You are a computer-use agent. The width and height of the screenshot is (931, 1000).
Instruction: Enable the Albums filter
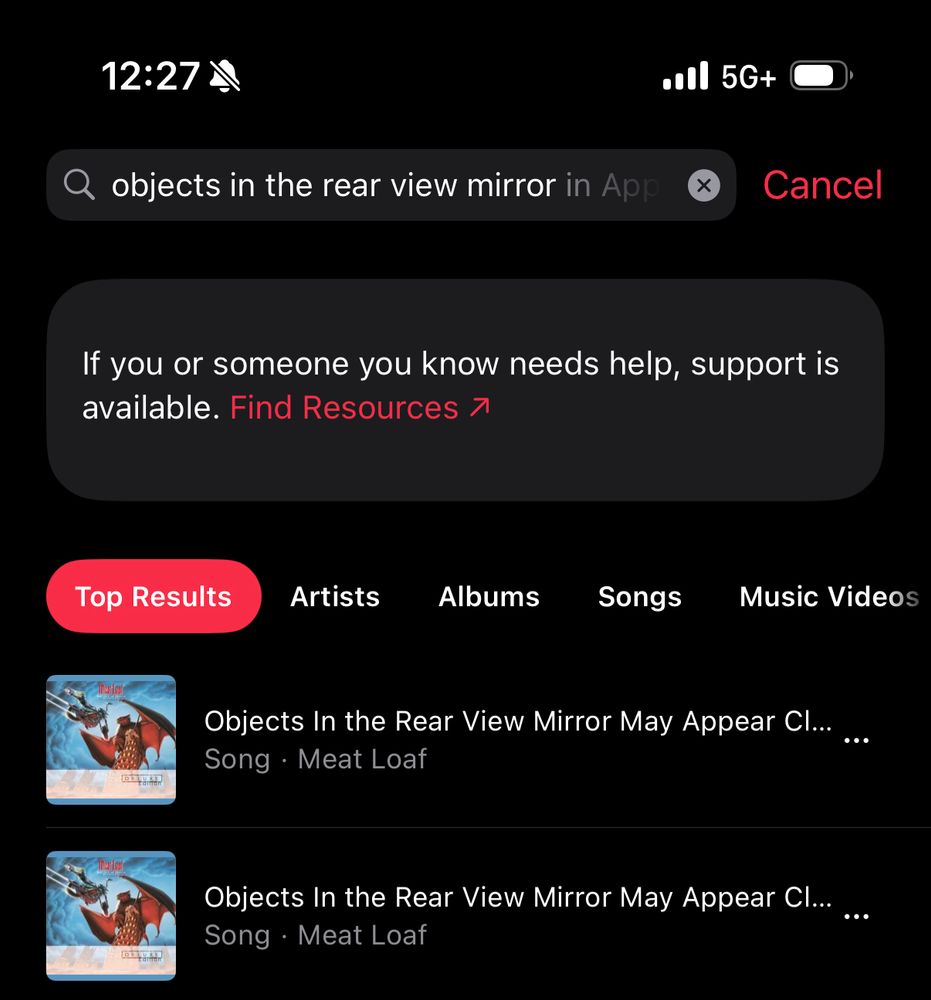click(x=488, y=596)
